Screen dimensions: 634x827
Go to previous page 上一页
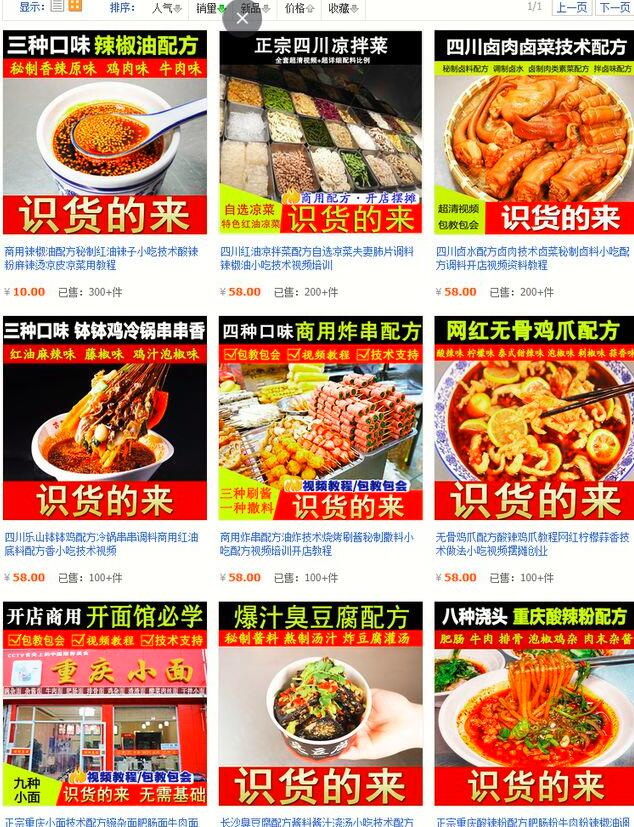(x=571, y=7)
